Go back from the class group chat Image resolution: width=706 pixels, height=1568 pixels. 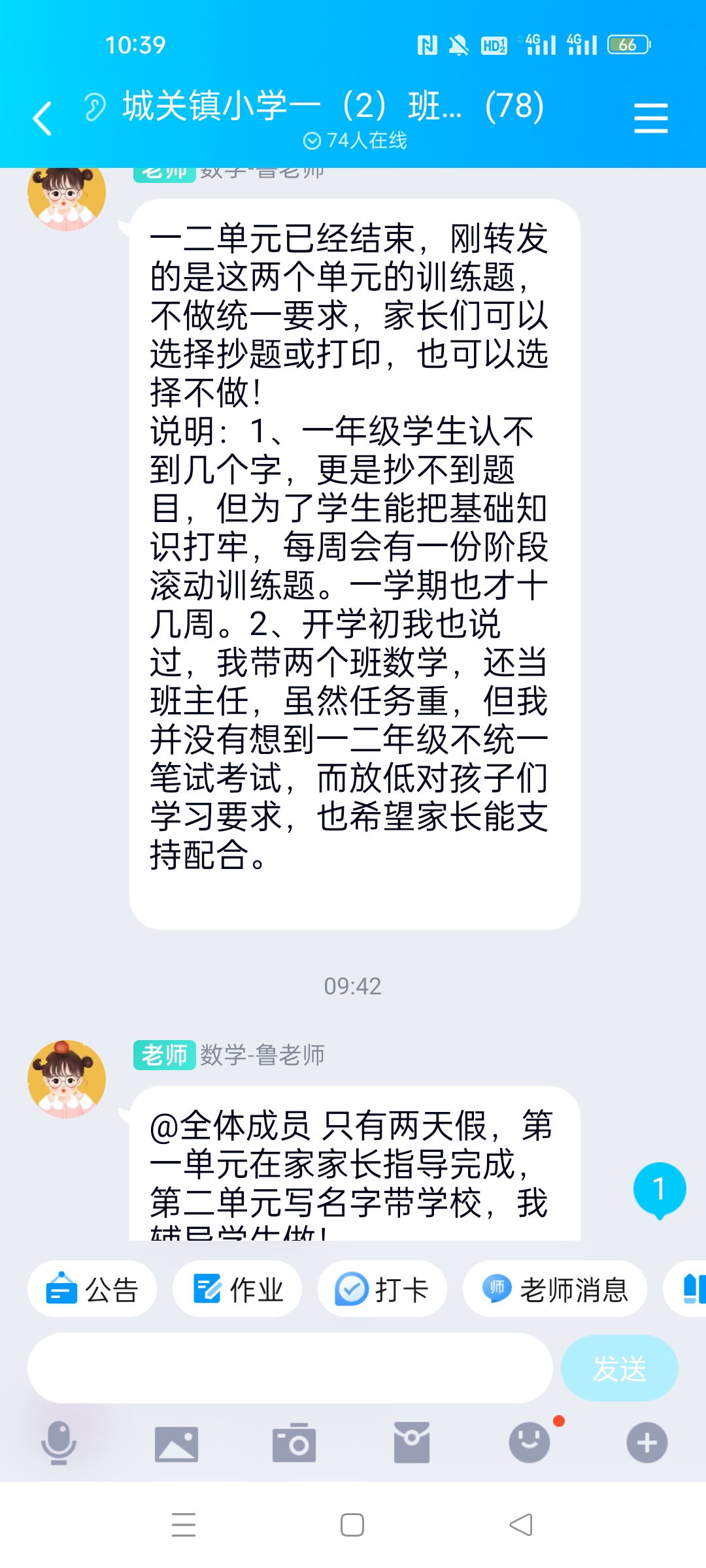(x=42, y=119)
